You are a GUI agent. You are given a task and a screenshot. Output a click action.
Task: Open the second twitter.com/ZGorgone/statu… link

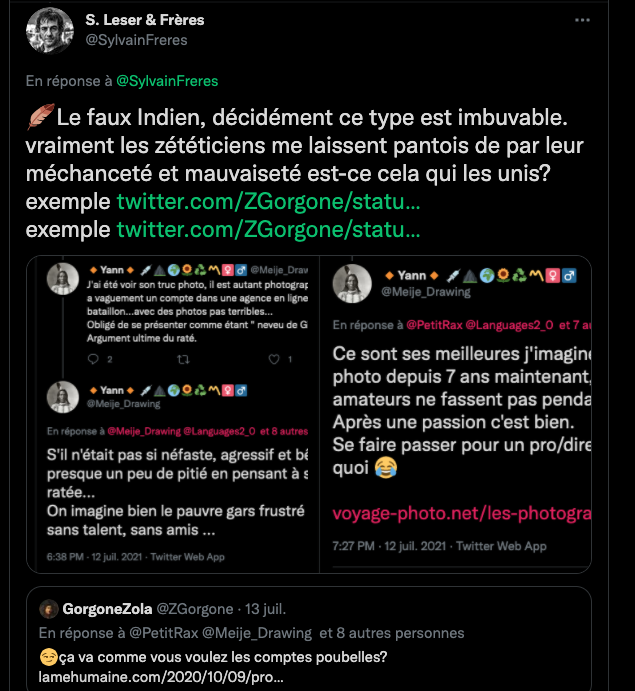coord(268,229)
